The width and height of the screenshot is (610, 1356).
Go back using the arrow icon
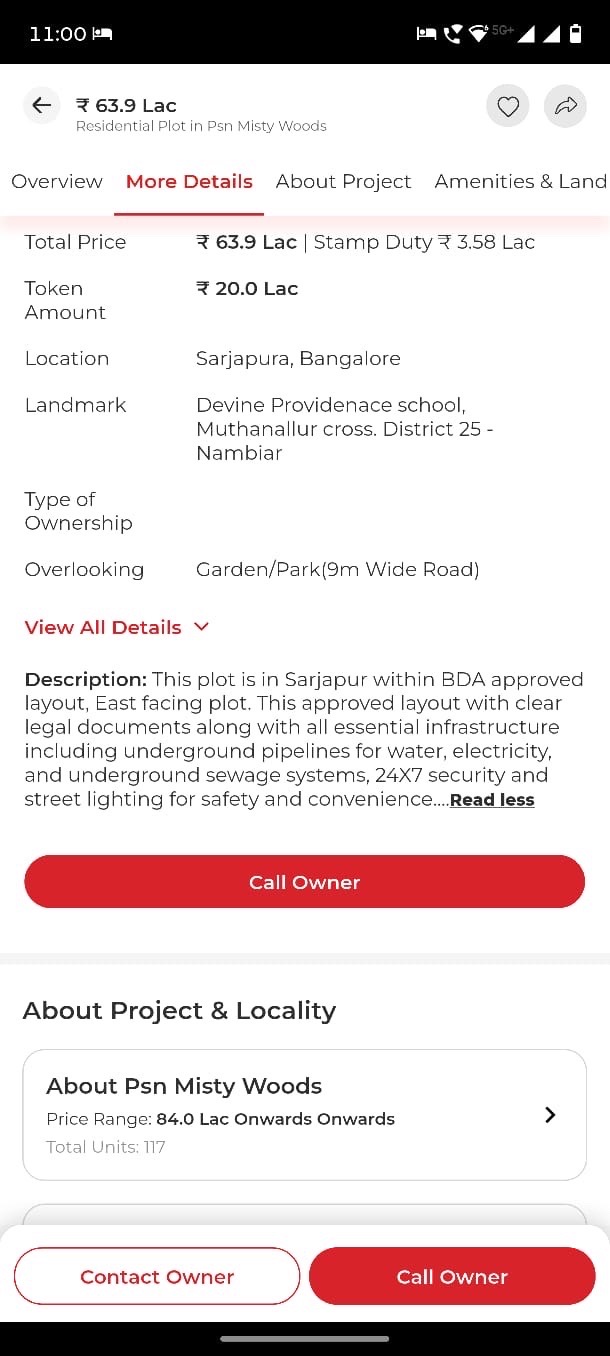(41, 105)
